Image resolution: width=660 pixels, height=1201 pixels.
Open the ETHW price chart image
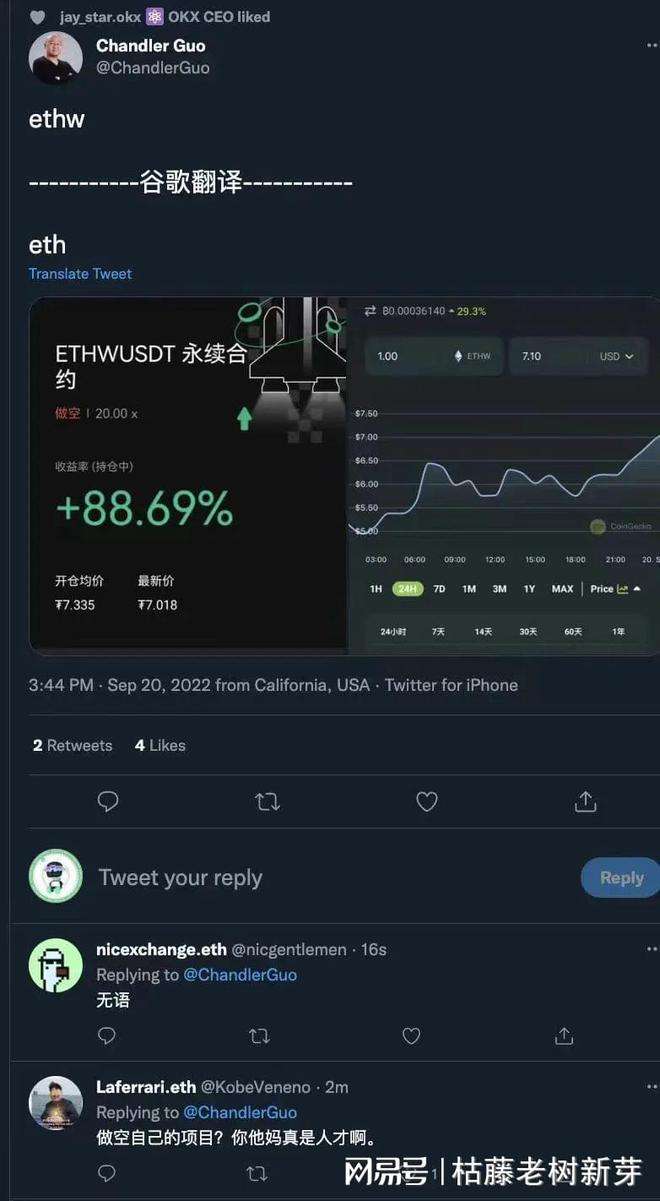pos(505,475)
